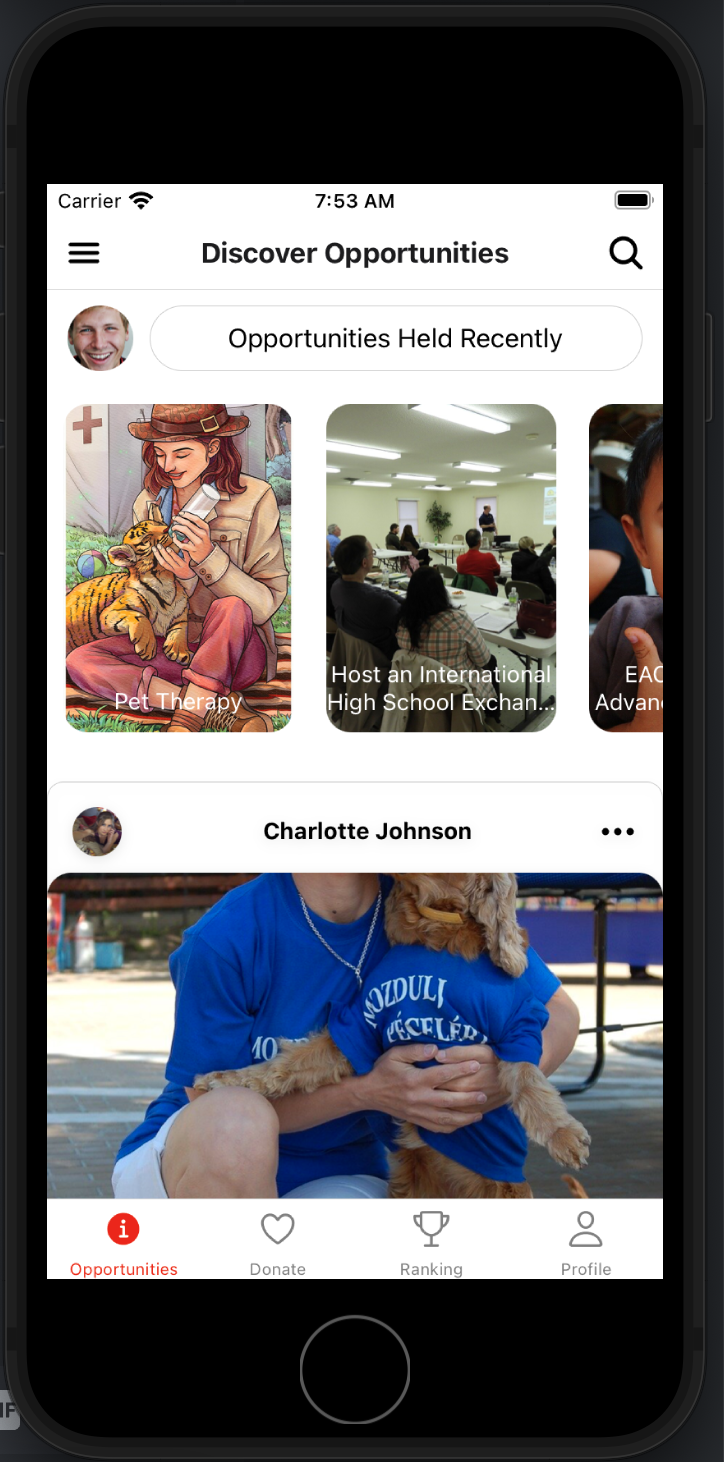Viewport: 724px width, 1462px height.
Task: Open the search magnifier
Action: pos(626,254)
